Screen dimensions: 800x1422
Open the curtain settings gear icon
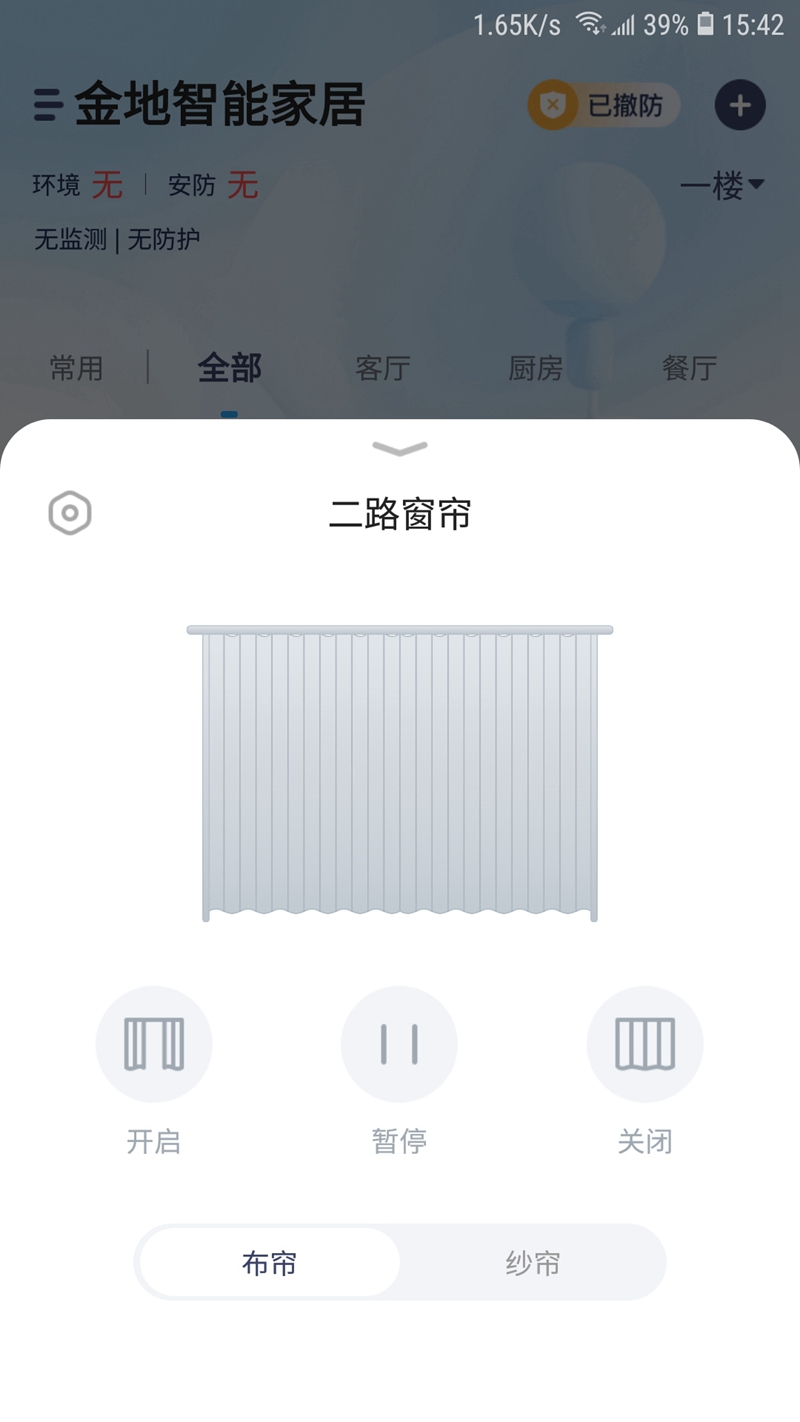pyautogui.click(x=70, y=513)
